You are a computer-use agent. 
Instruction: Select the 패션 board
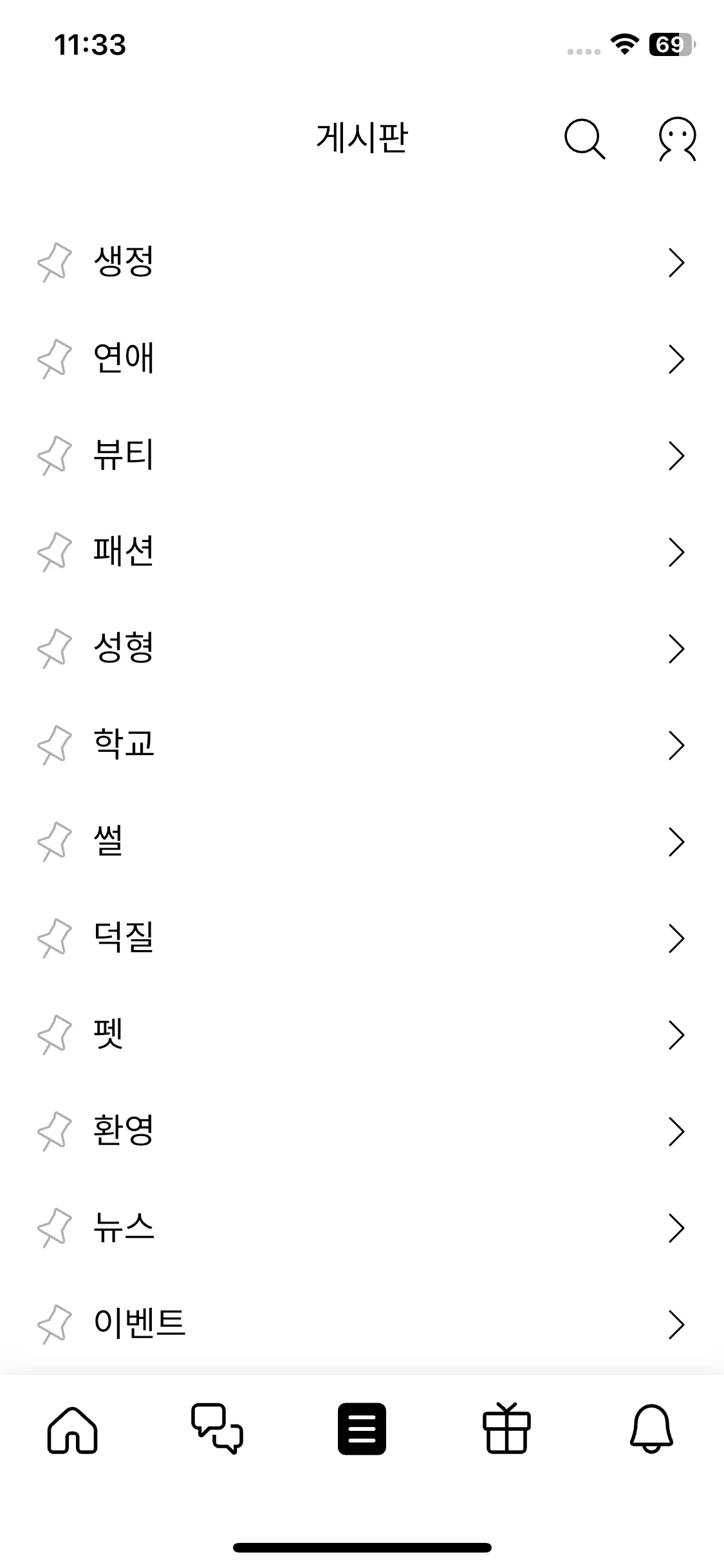point(124,552)
